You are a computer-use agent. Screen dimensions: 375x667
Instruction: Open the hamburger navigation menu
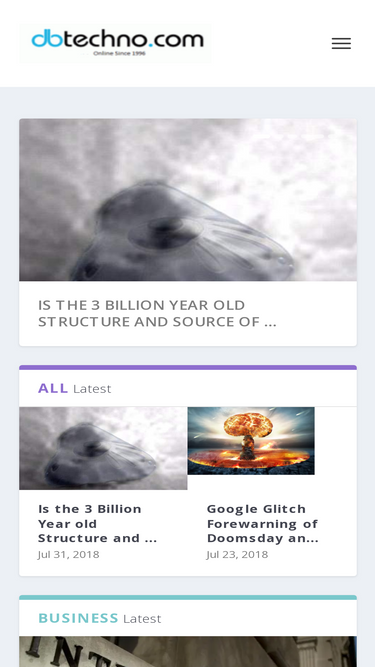(341, 43)
